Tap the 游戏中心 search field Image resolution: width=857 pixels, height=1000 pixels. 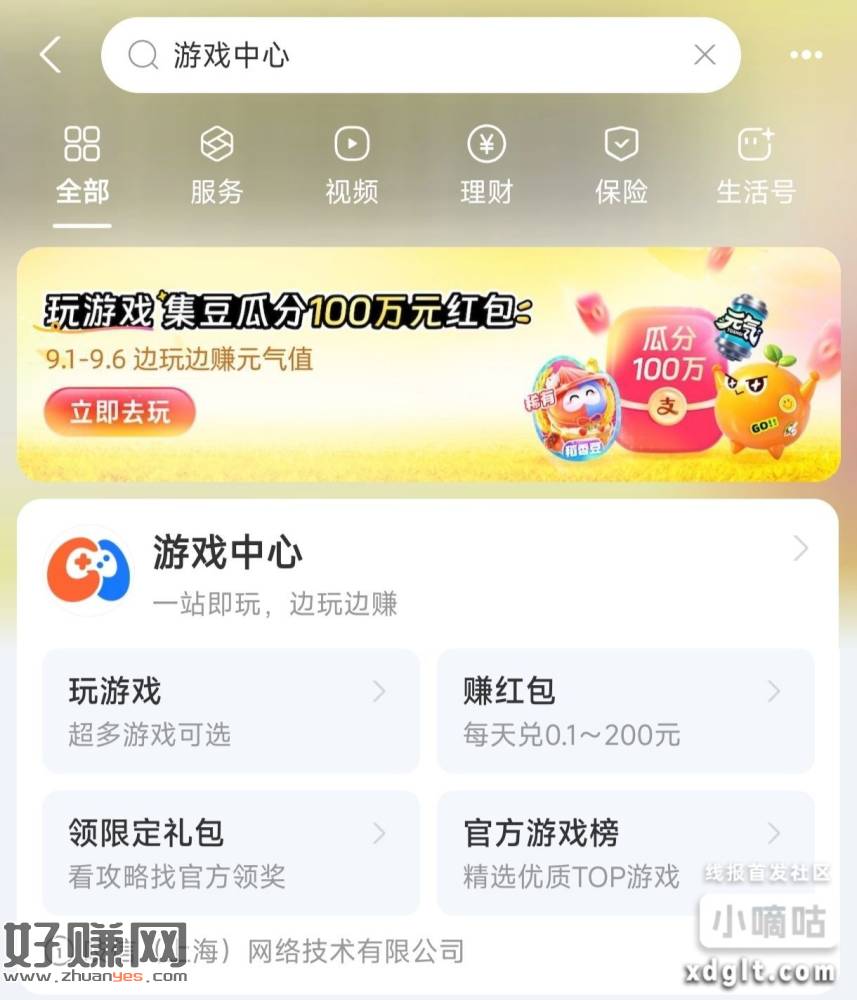tap(400, 55)
